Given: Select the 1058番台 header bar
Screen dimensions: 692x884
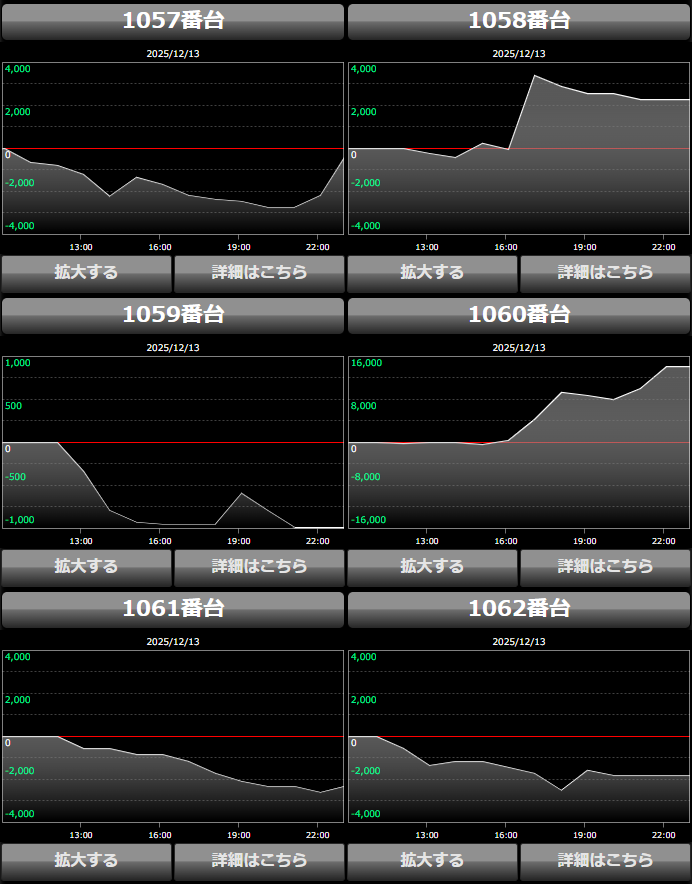Looking at the screenshot, I should [x=519, y=21].
